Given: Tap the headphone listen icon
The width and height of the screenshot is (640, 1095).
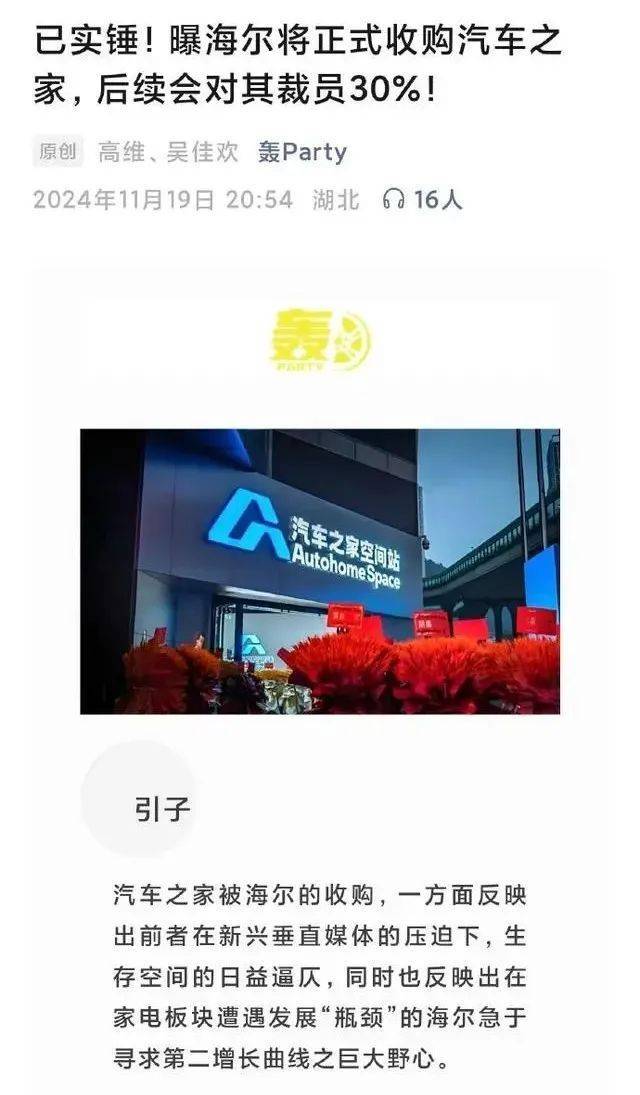Looking at the screenshot, I should 393,200.
